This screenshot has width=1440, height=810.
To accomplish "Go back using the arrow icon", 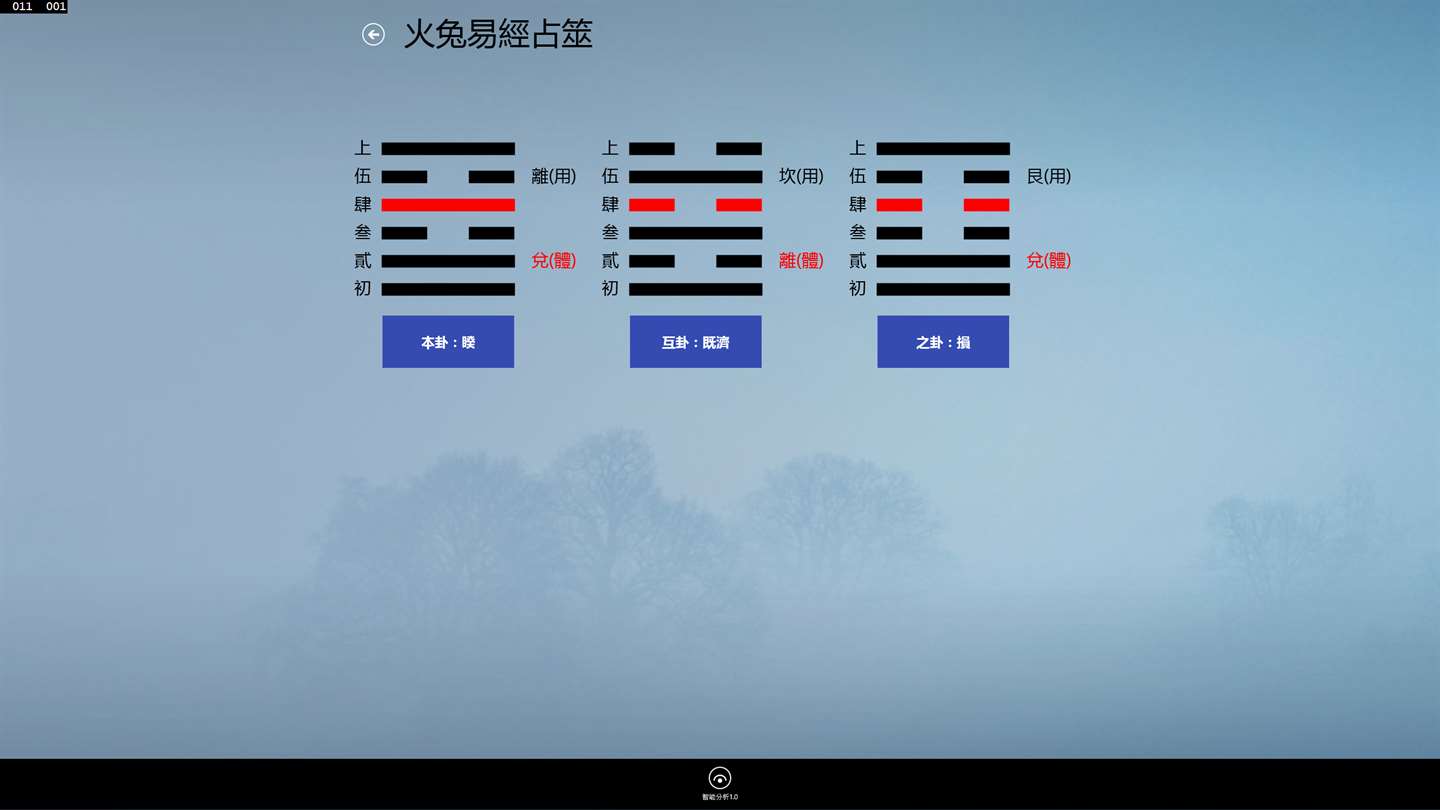I will coord(373,35).
